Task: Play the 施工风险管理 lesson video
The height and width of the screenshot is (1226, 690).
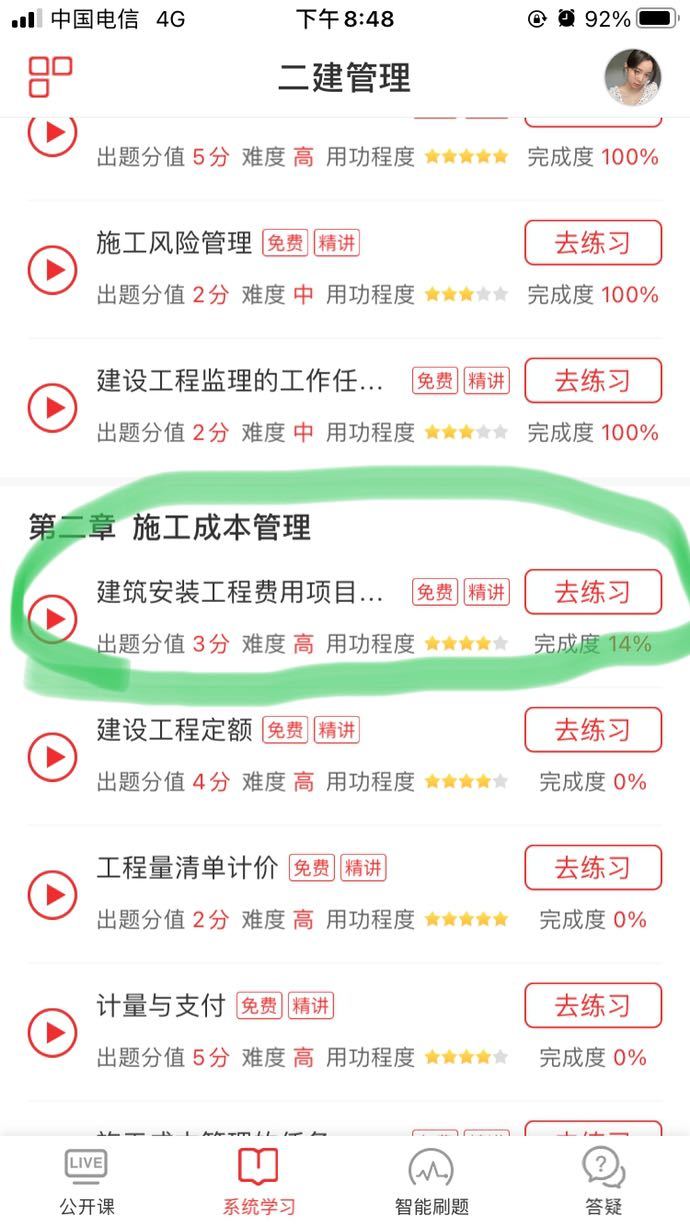Action: click(52, 269)
